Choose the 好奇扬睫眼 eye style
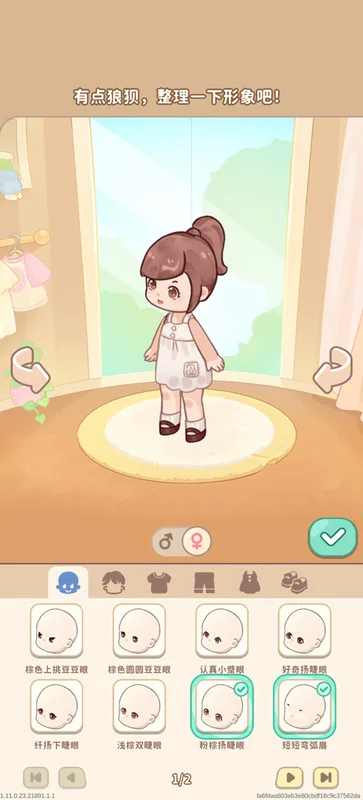 pyautogui.click(x=304, y=631)
